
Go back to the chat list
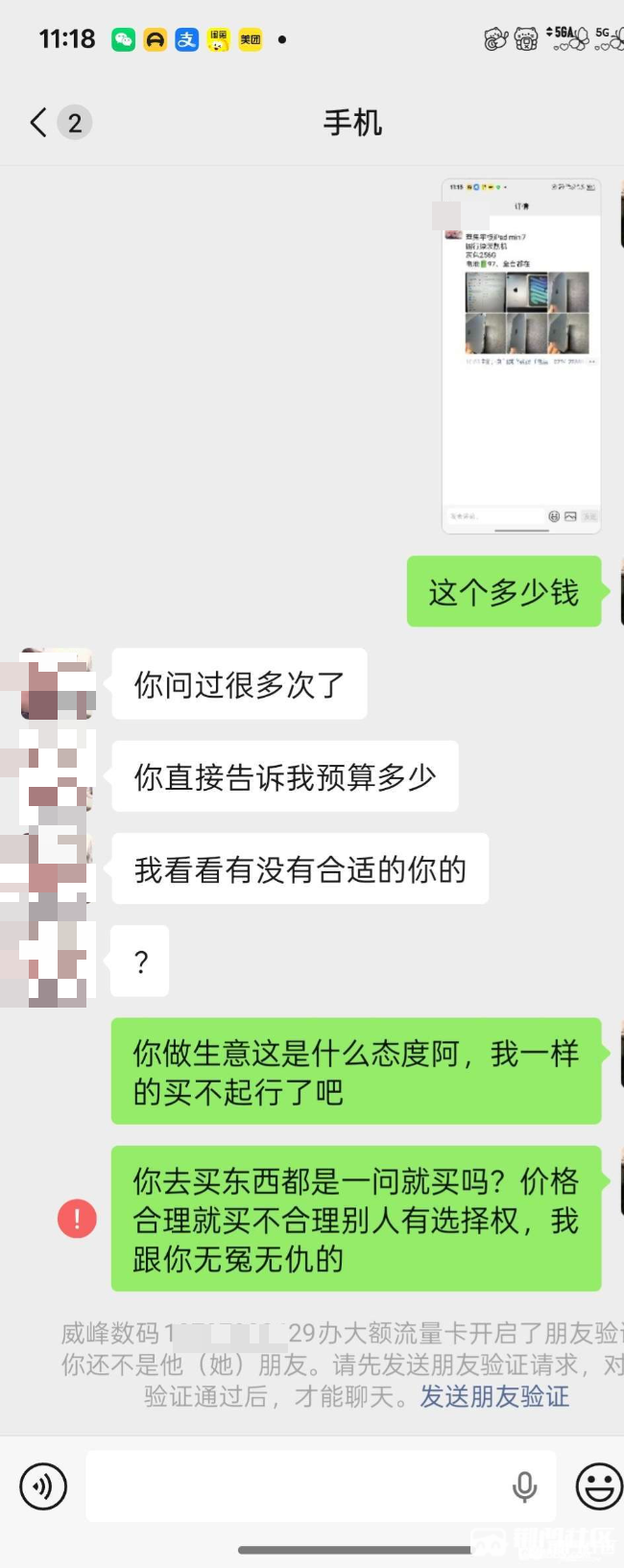[38, 122]
